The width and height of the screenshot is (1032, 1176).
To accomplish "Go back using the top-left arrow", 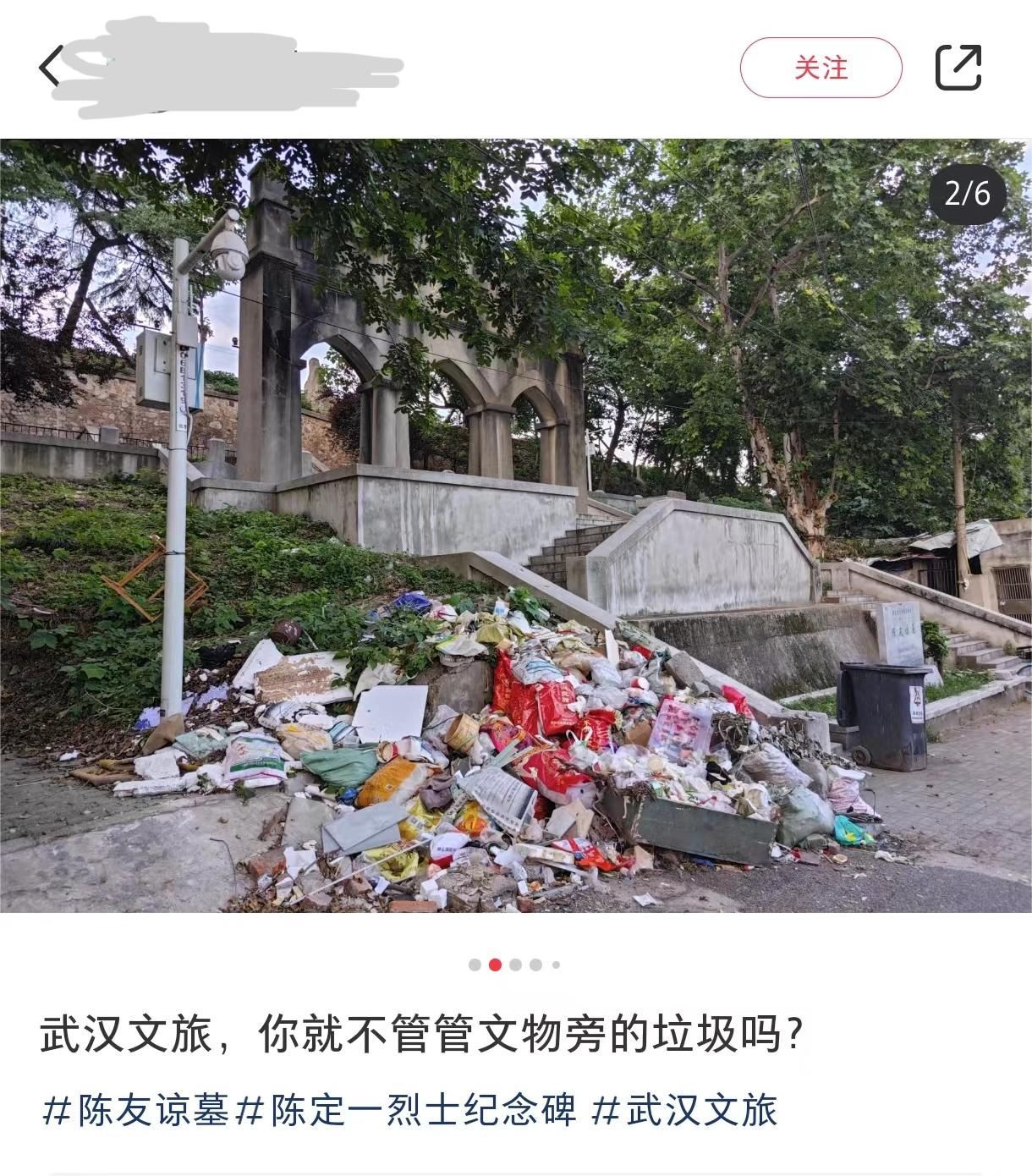I will [51, 67].
